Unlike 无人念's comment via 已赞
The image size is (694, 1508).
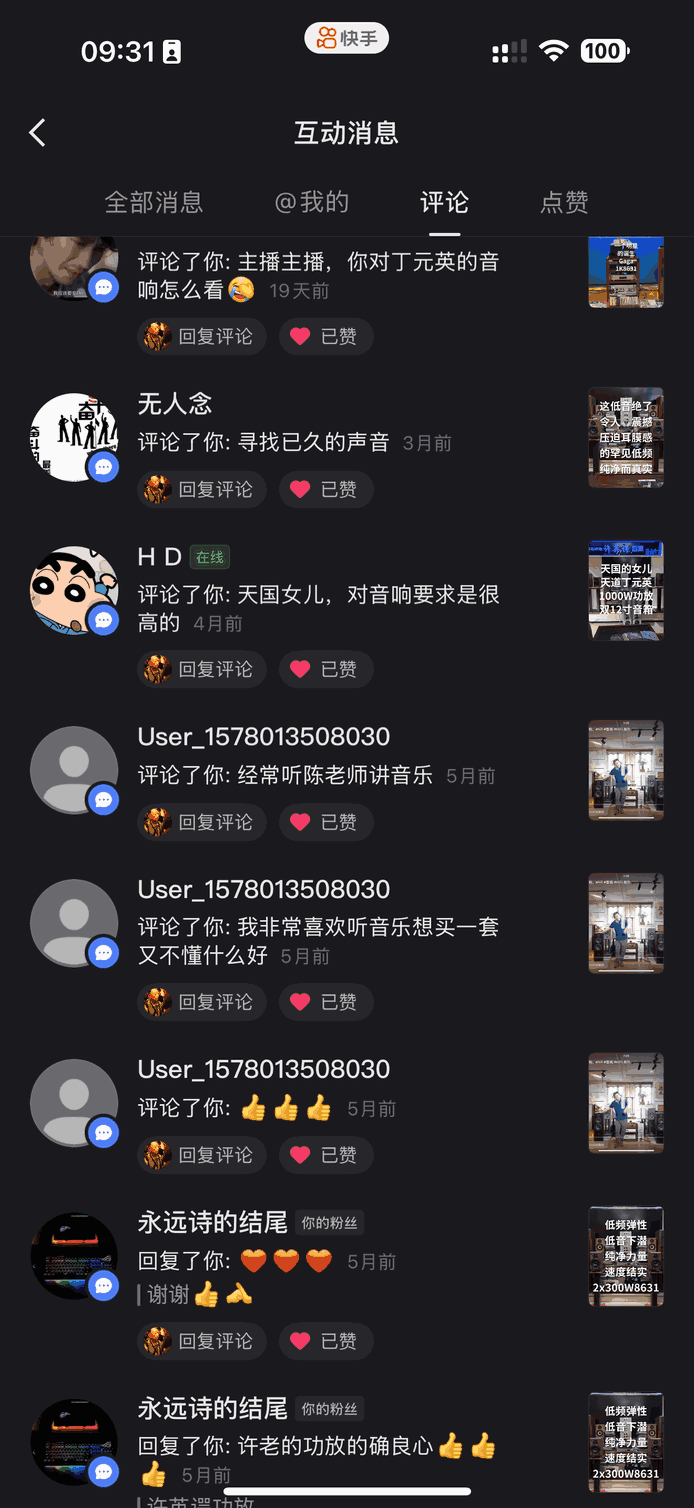pos(324,490)
